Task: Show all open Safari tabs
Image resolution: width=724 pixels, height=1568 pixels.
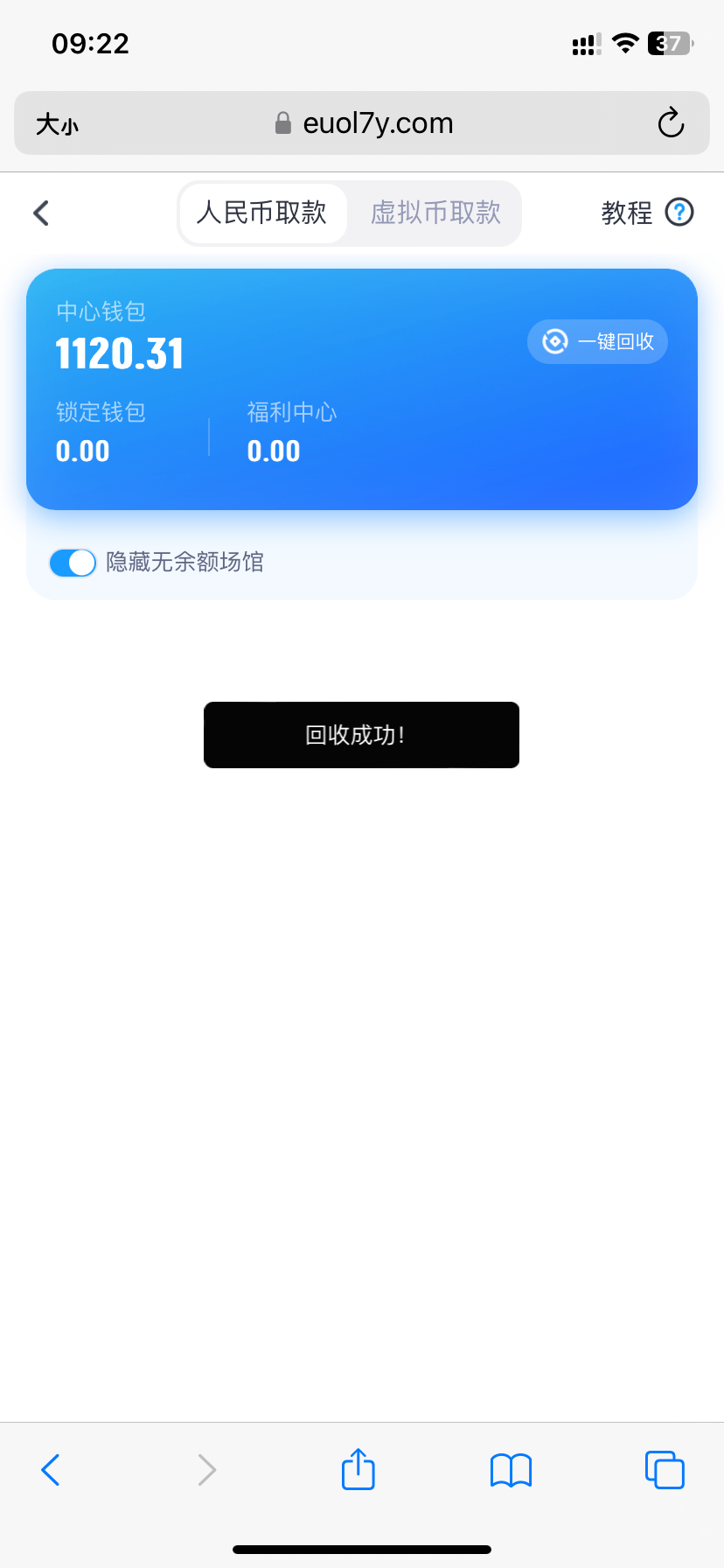Action: (x=665, y=1470)
